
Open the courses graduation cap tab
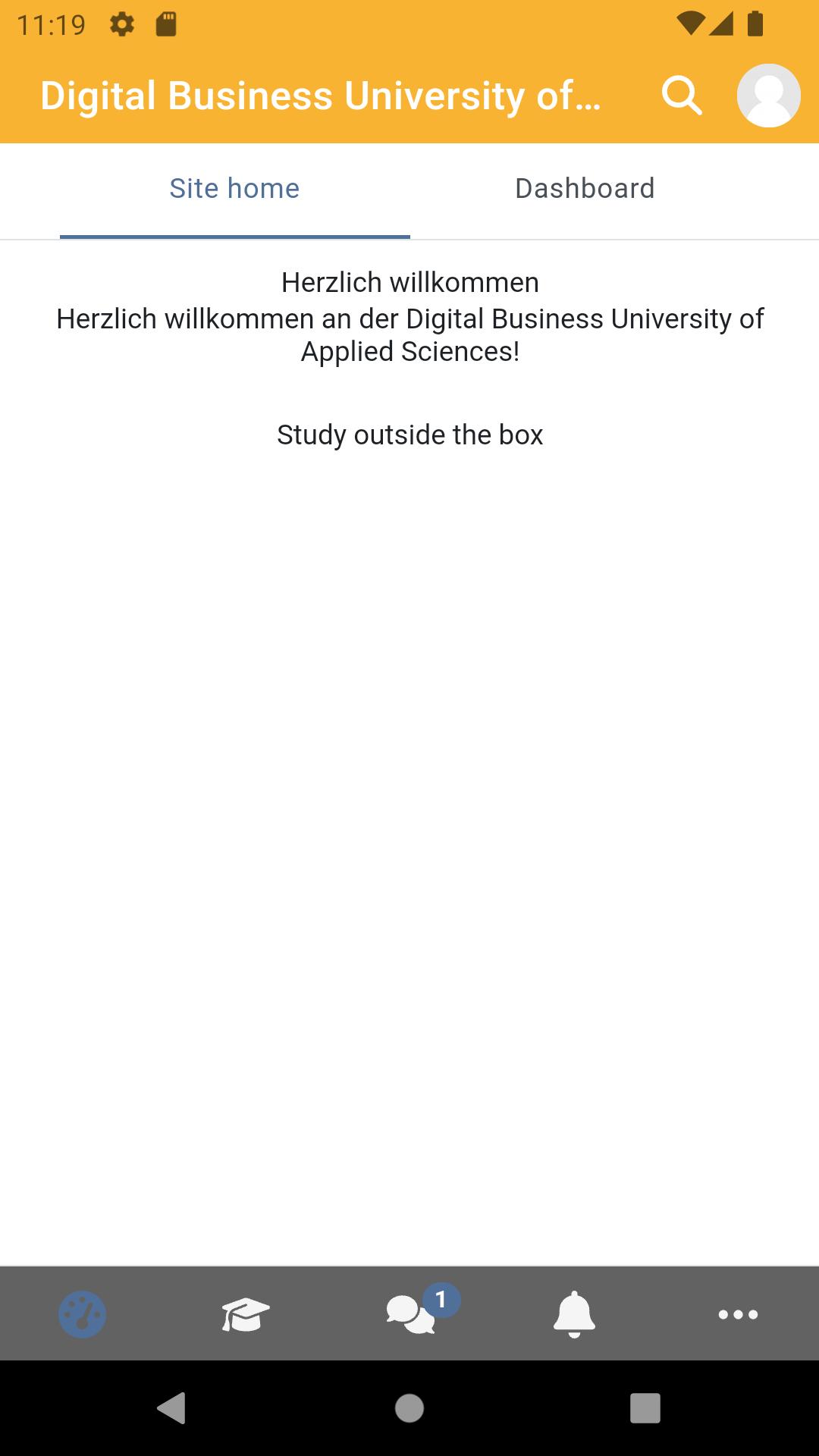tap(246, 1314)
